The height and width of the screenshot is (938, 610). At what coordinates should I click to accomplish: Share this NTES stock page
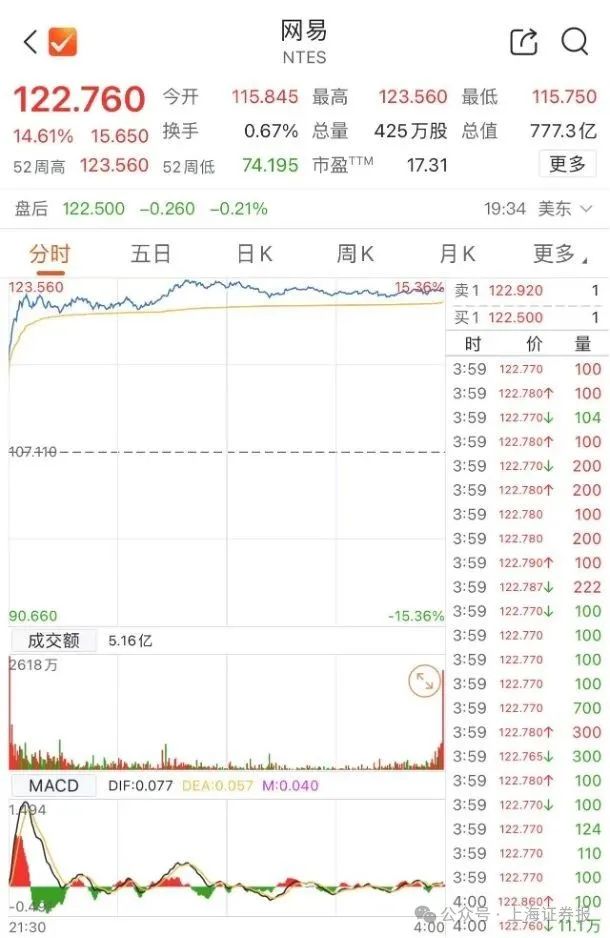tap(523, 42)
